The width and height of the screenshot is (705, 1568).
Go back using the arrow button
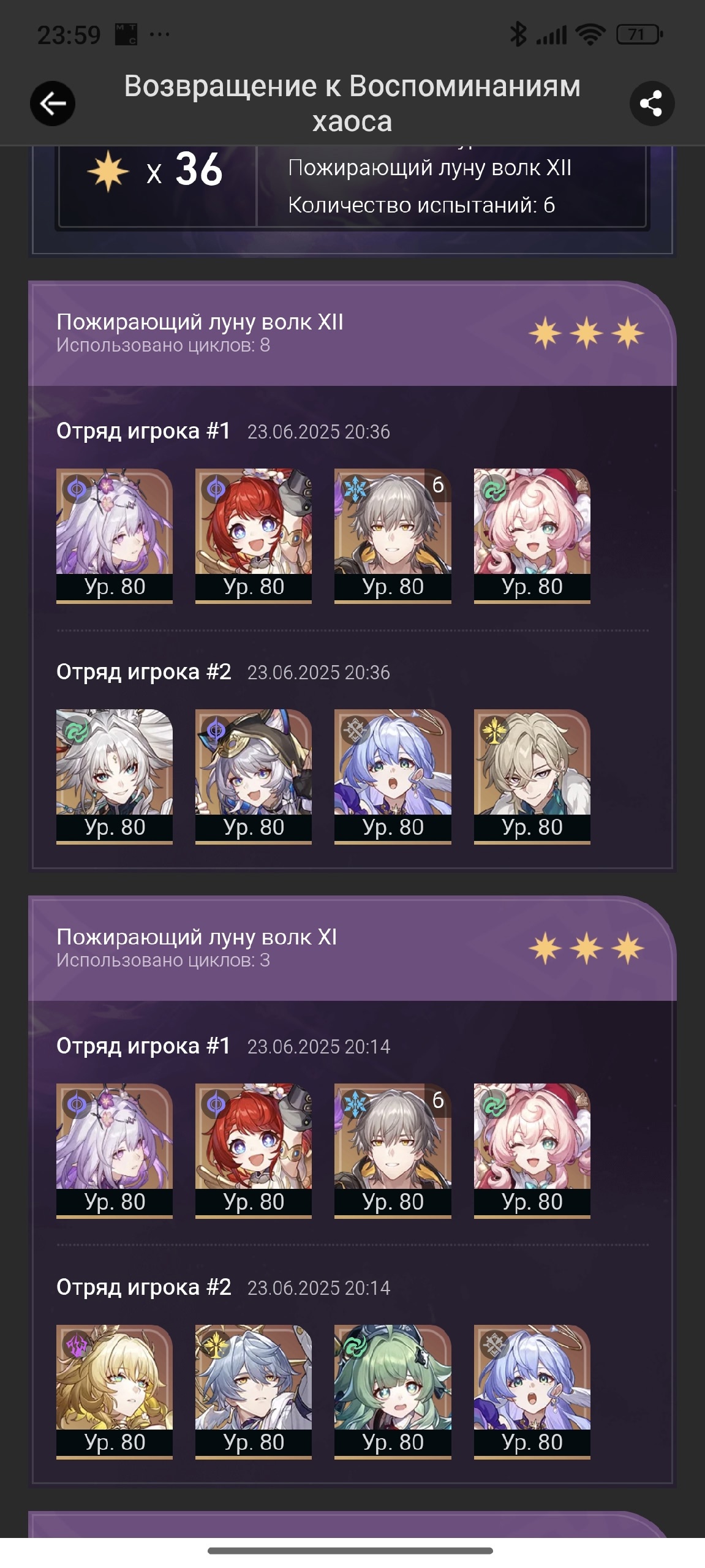(53, 104)
